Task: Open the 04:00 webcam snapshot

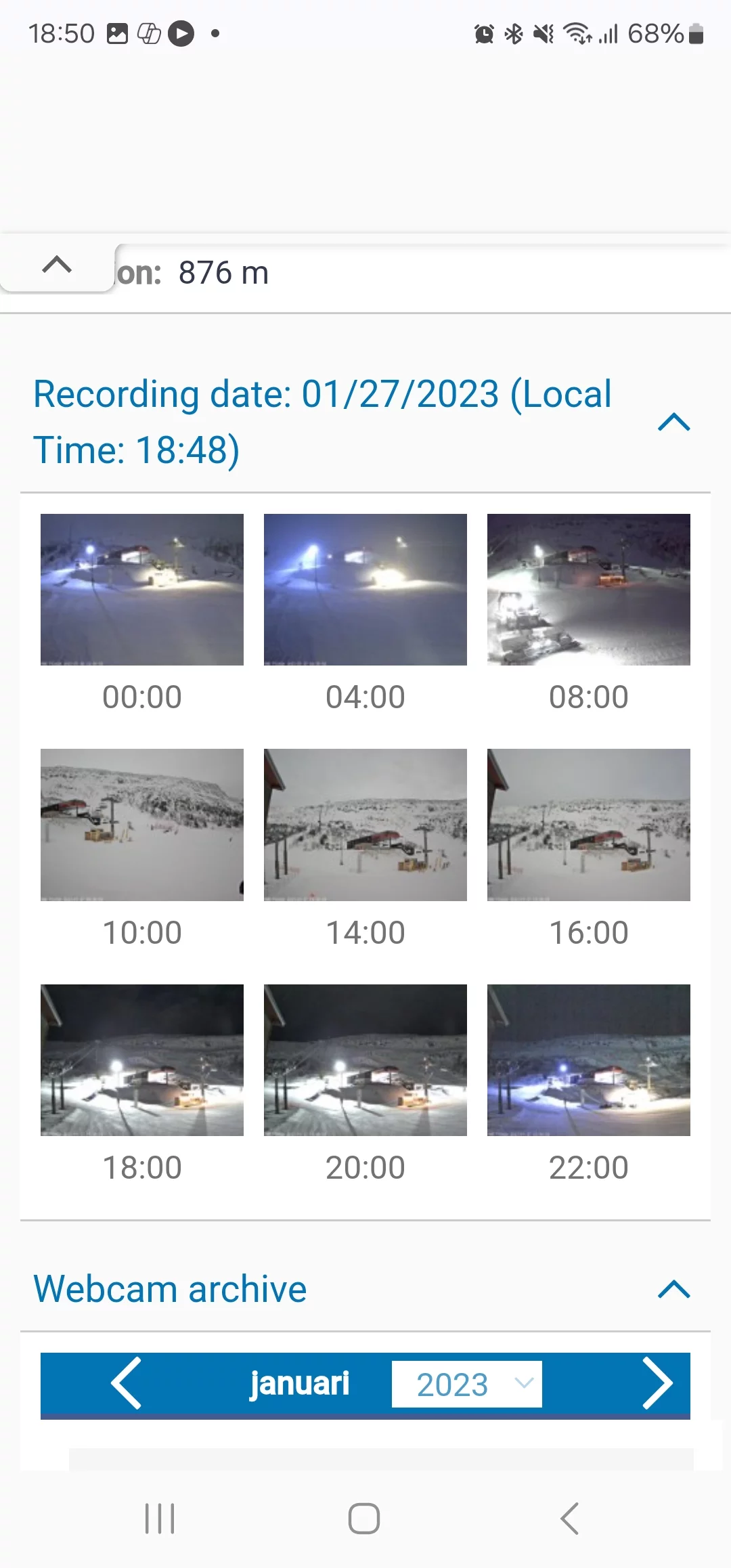Action: tap(365, 590)
